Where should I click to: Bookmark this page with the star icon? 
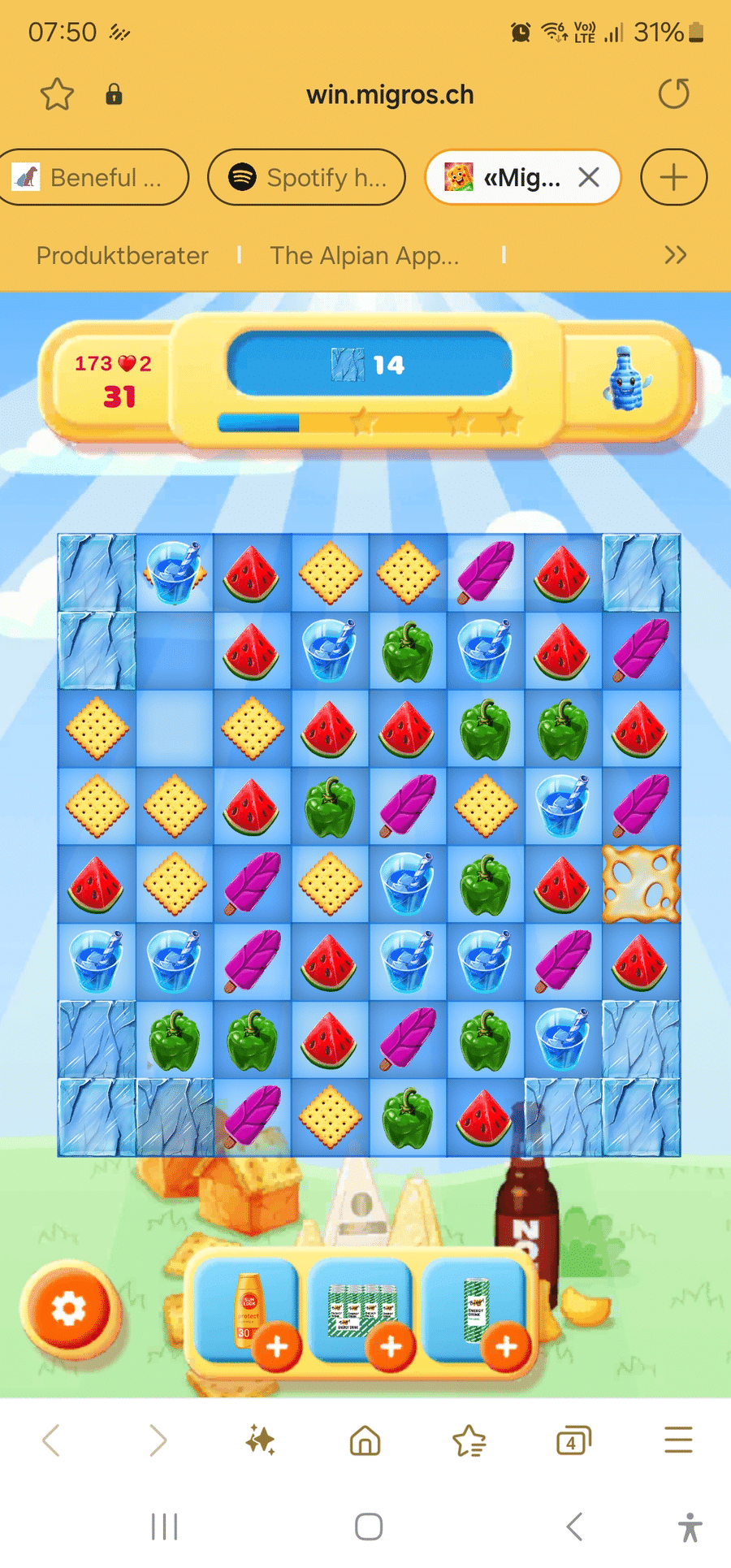pyautogui.click(x=57, y=94)
